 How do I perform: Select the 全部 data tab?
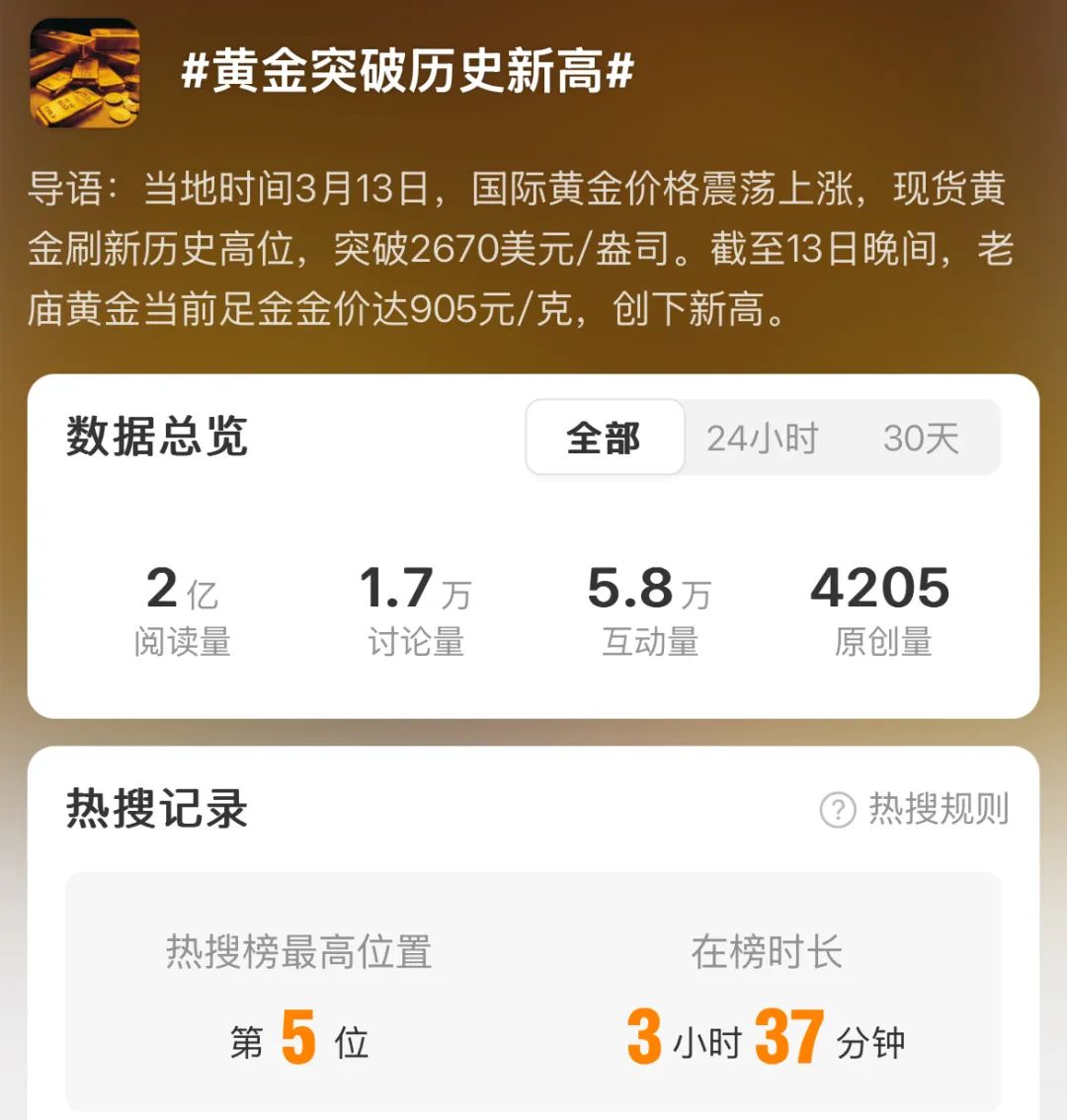(x=605, y=438)
